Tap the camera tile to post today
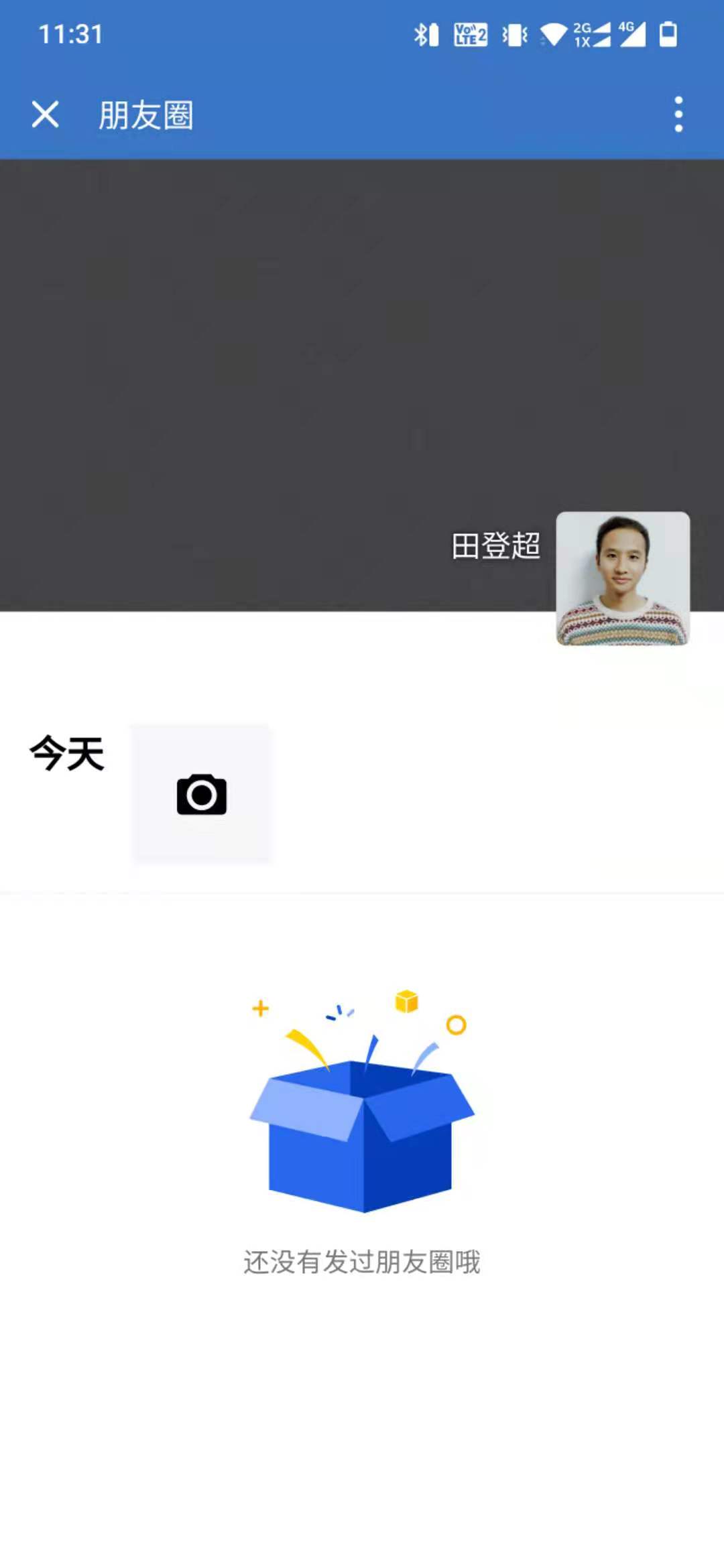Image resolution: width=724 pixels, height=1568 pixels. coord(201,794)
